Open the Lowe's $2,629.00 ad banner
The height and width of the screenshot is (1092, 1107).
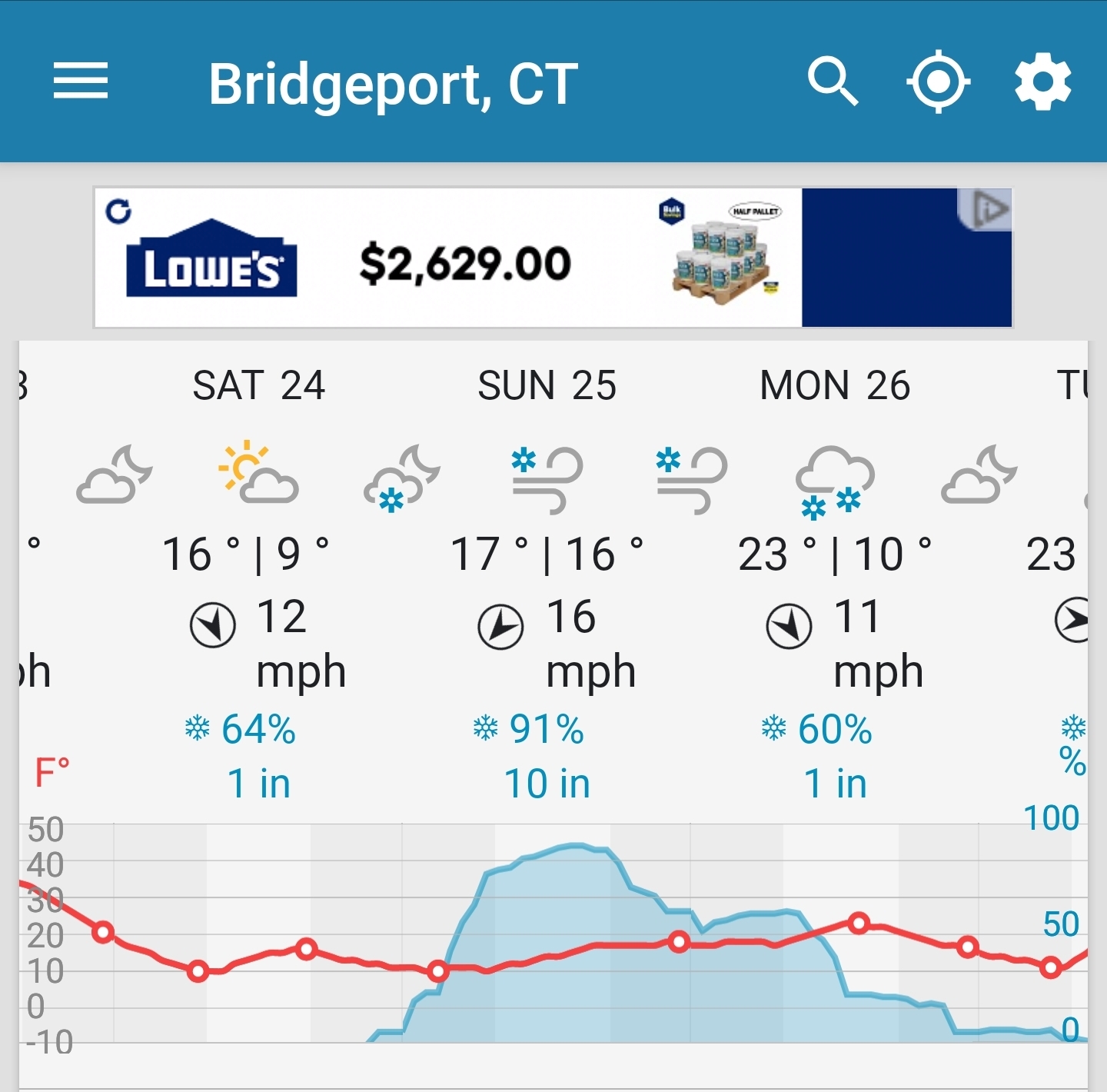[x=465, y=261]
